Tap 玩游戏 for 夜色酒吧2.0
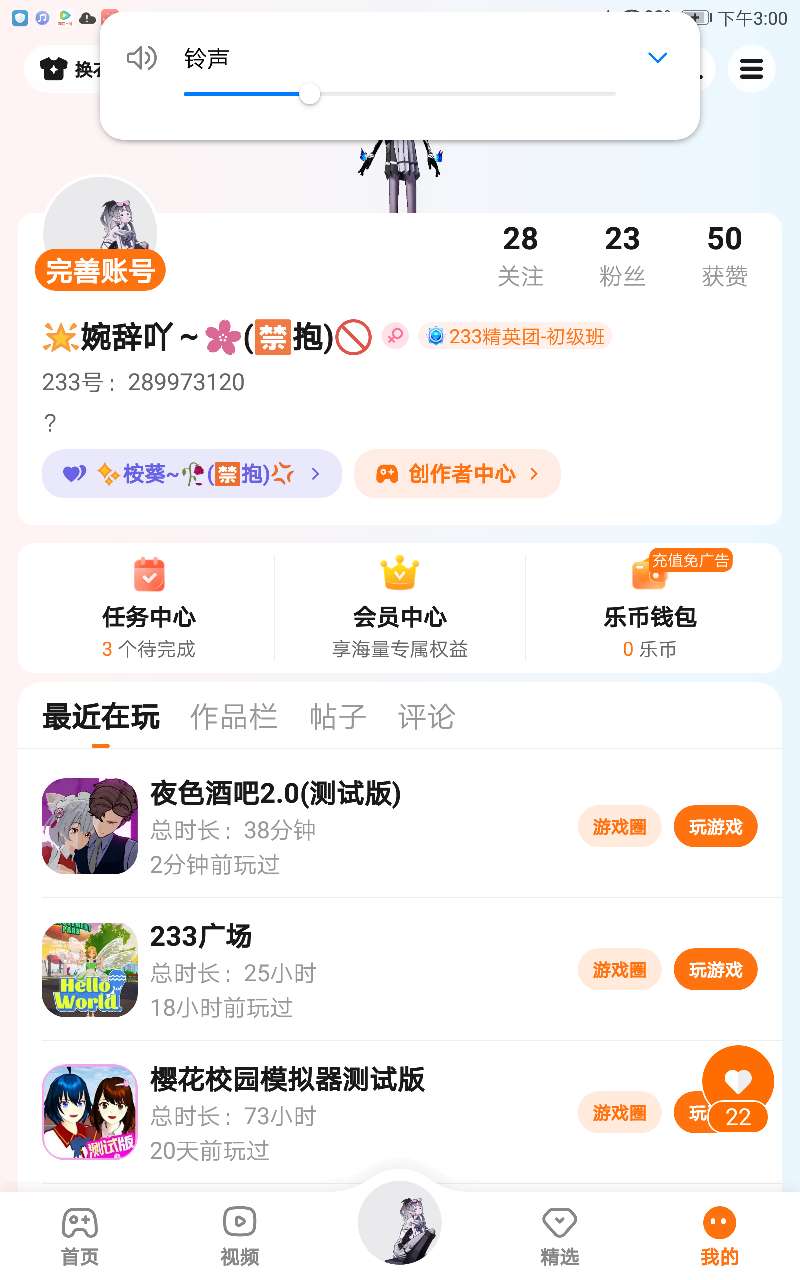This screenshot has width=800, height=1280. coord(716,827)
